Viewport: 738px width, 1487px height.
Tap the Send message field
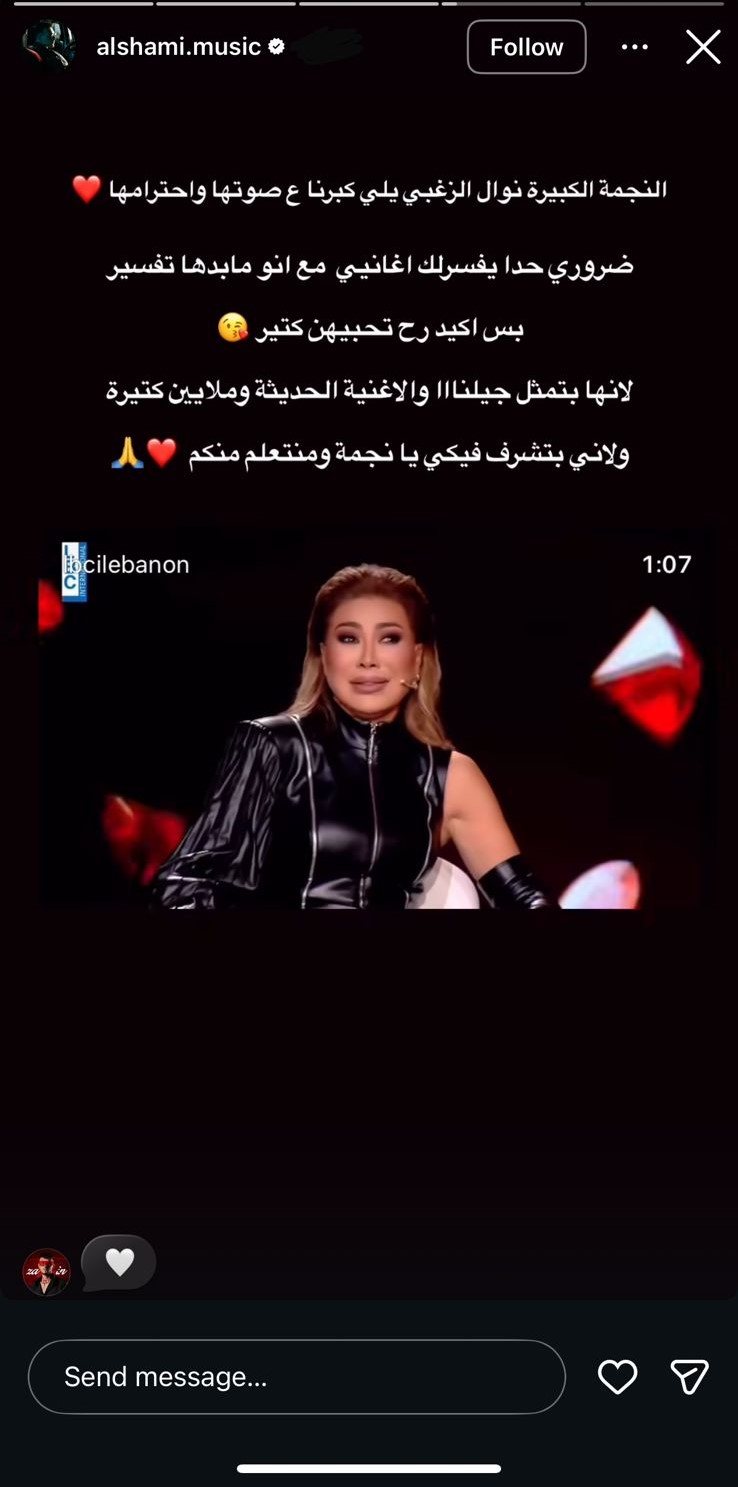296,1377
